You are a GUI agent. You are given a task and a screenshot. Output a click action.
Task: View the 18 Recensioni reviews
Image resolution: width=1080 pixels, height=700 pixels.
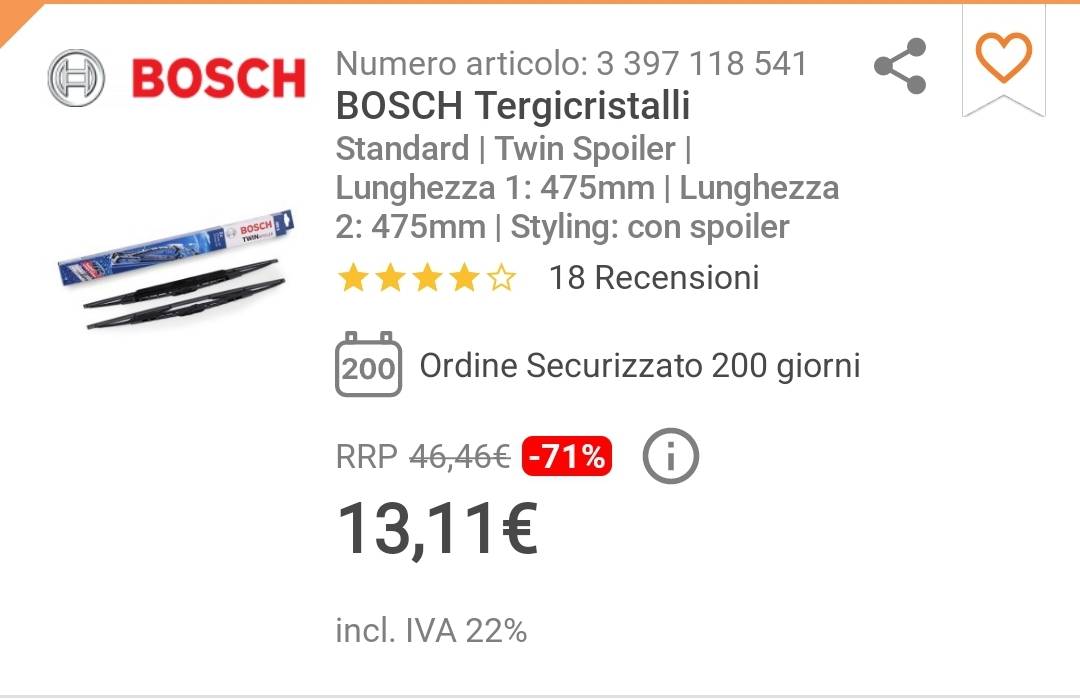(653, 277)
